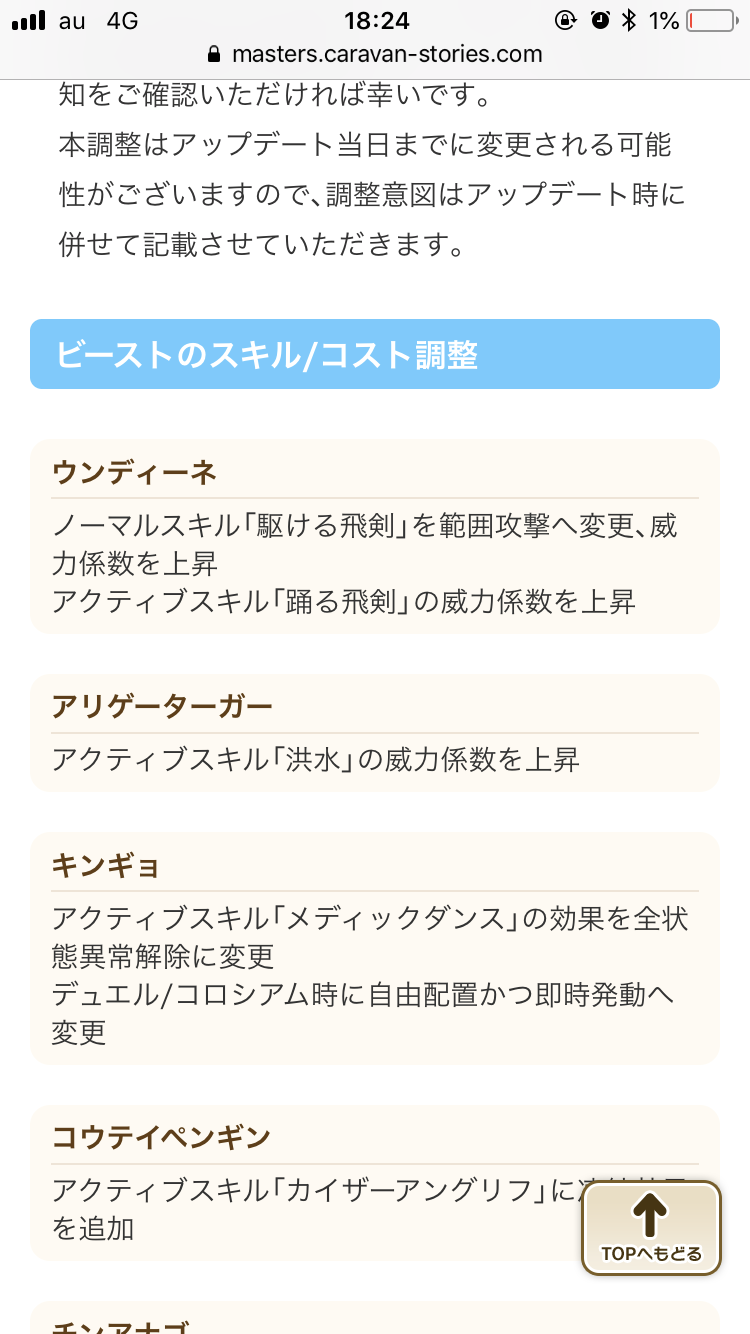Tap the TOPへもどる button
This screenshot has width=750, height=1334.
(651, 1228)
